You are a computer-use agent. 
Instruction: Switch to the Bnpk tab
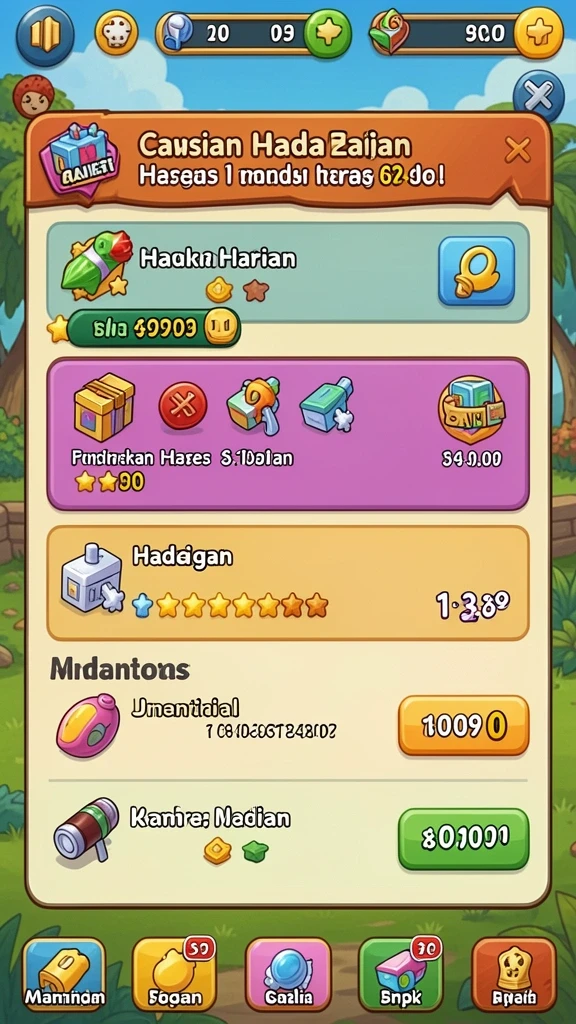click(400, 976)
